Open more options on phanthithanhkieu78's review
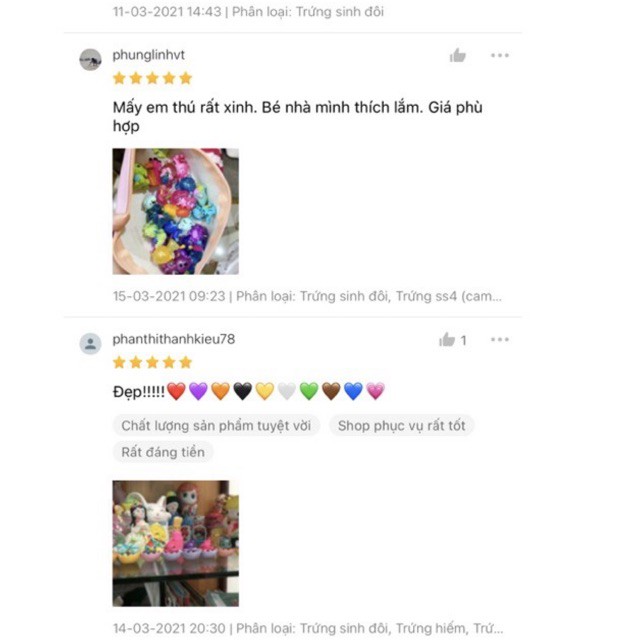 500,339
